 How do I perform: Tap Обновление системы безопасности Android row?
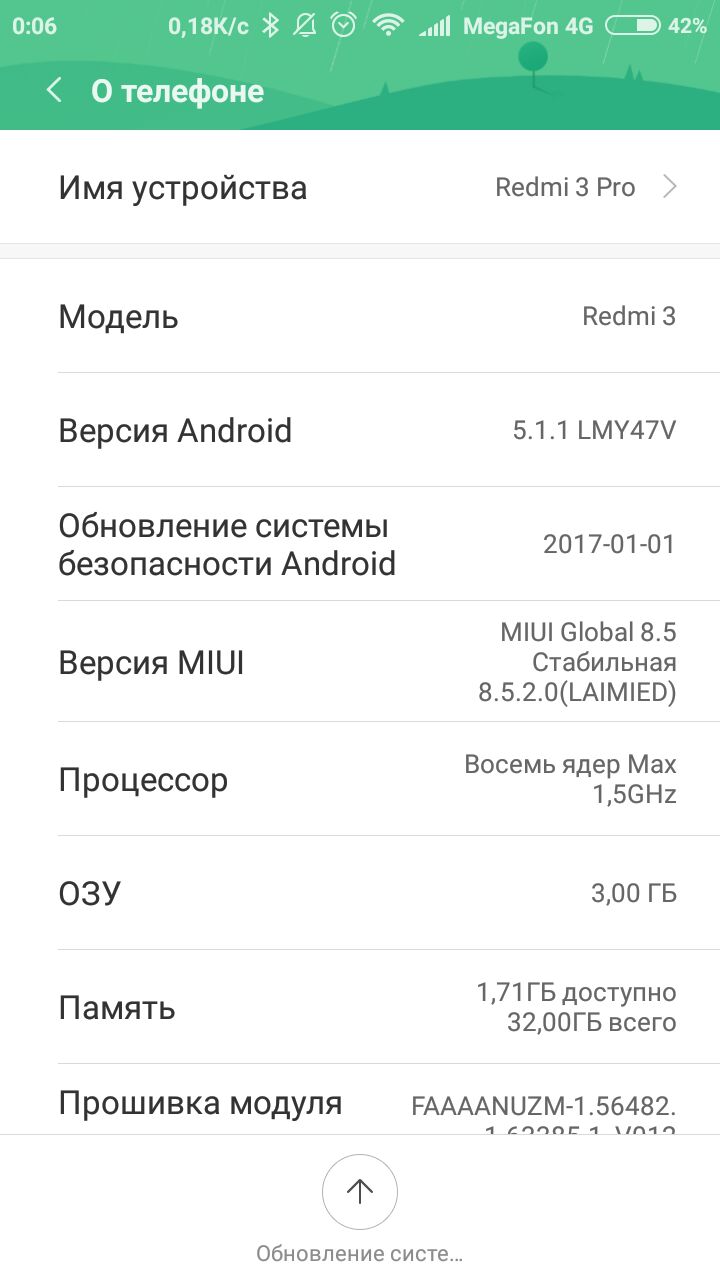(360, 544)
